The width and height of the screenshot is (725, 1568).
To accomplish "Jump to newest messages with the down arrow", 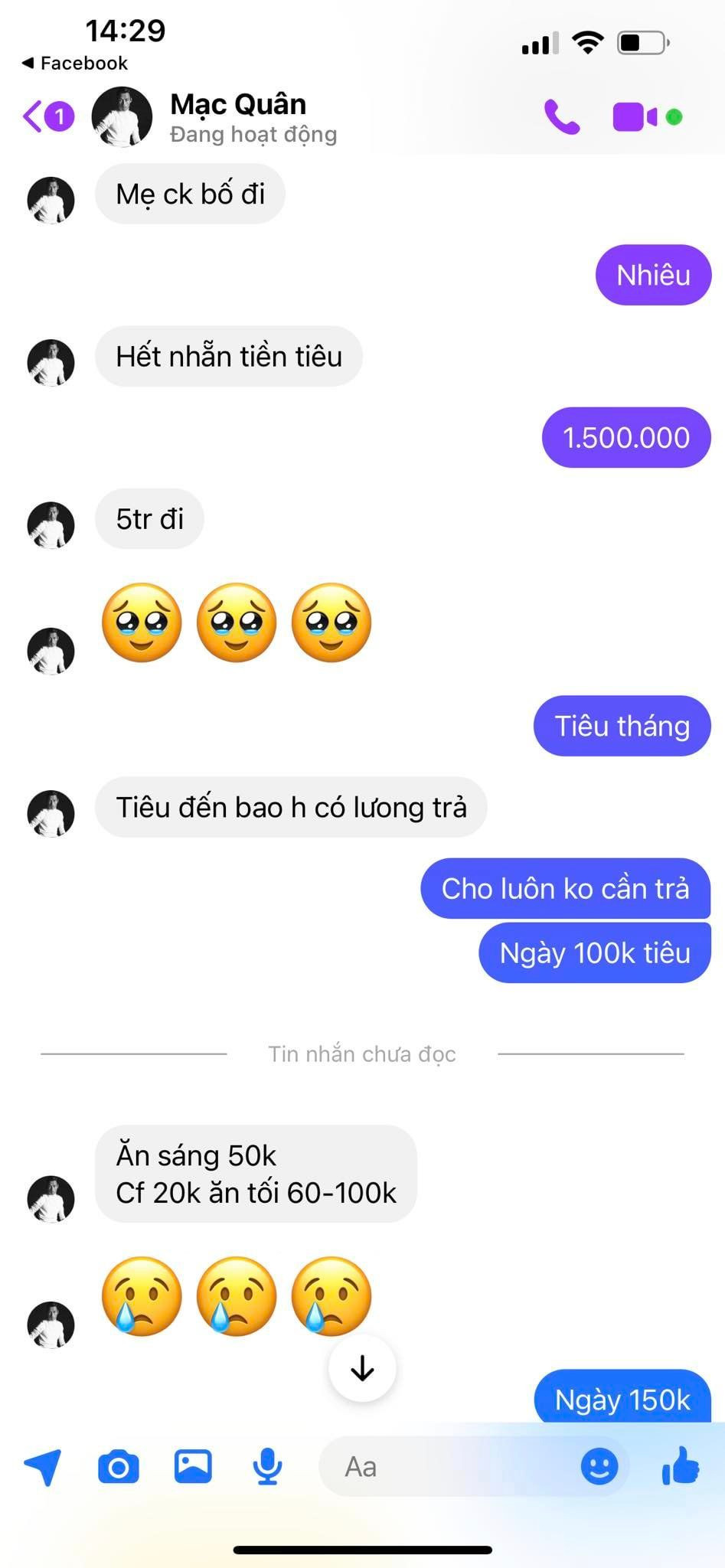I will [361, 1369].
